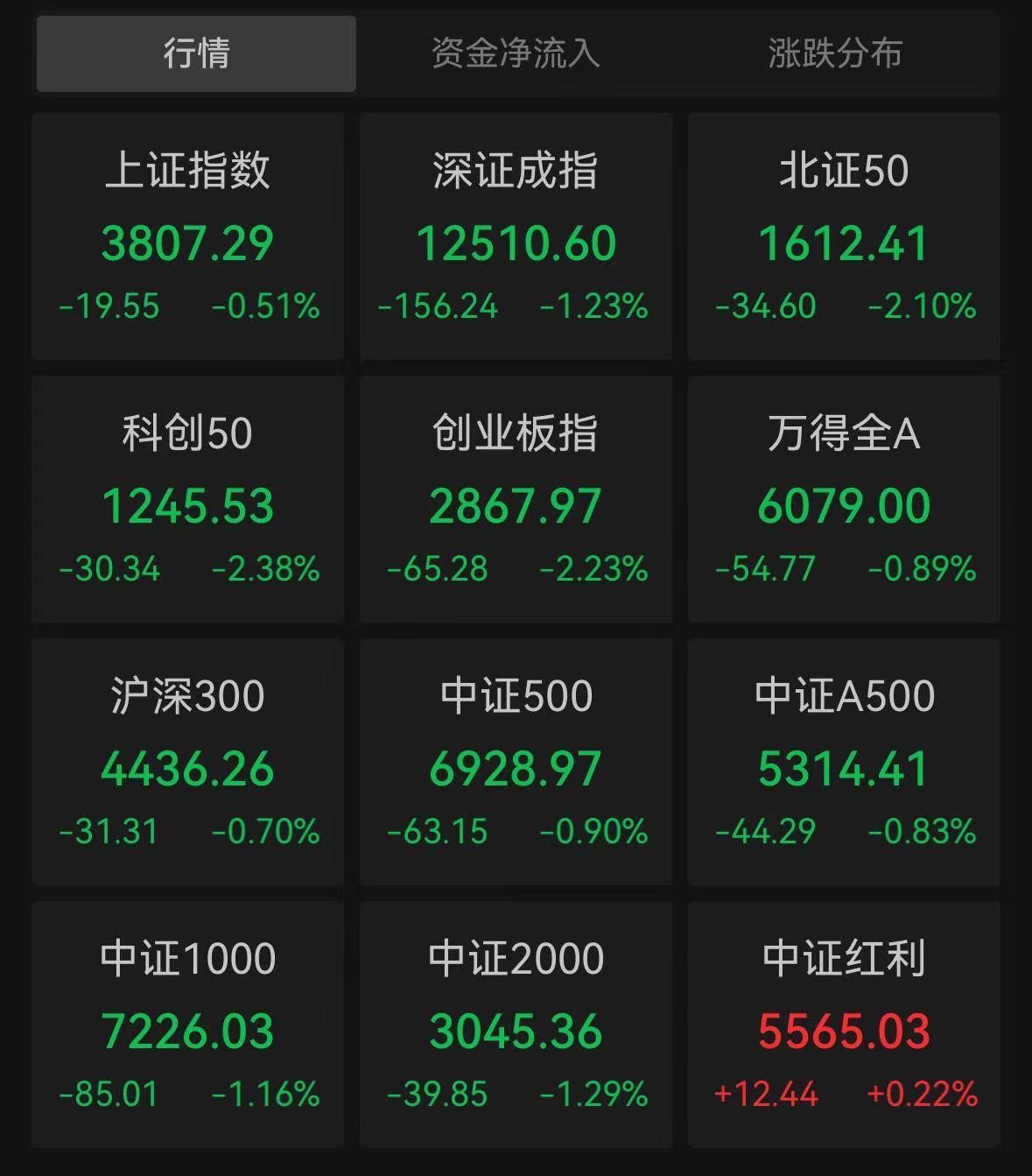Image resolution: width=1032 pixels, height=1176 pixels.
Task: Open the 中证2000 index card
Action: tap(516, 1025)
